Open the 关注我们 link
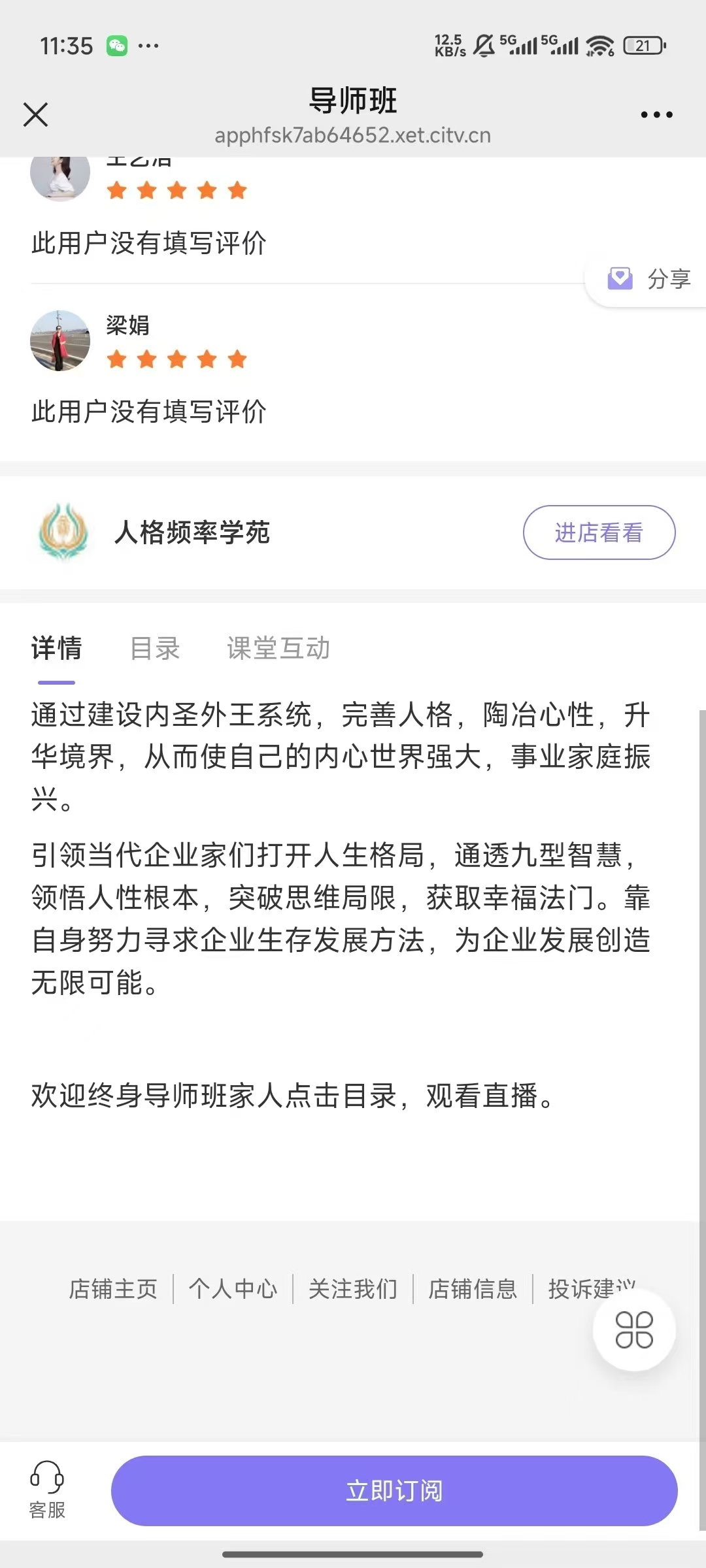This screenshot has height=1568, width=706. click(352, 1289)
